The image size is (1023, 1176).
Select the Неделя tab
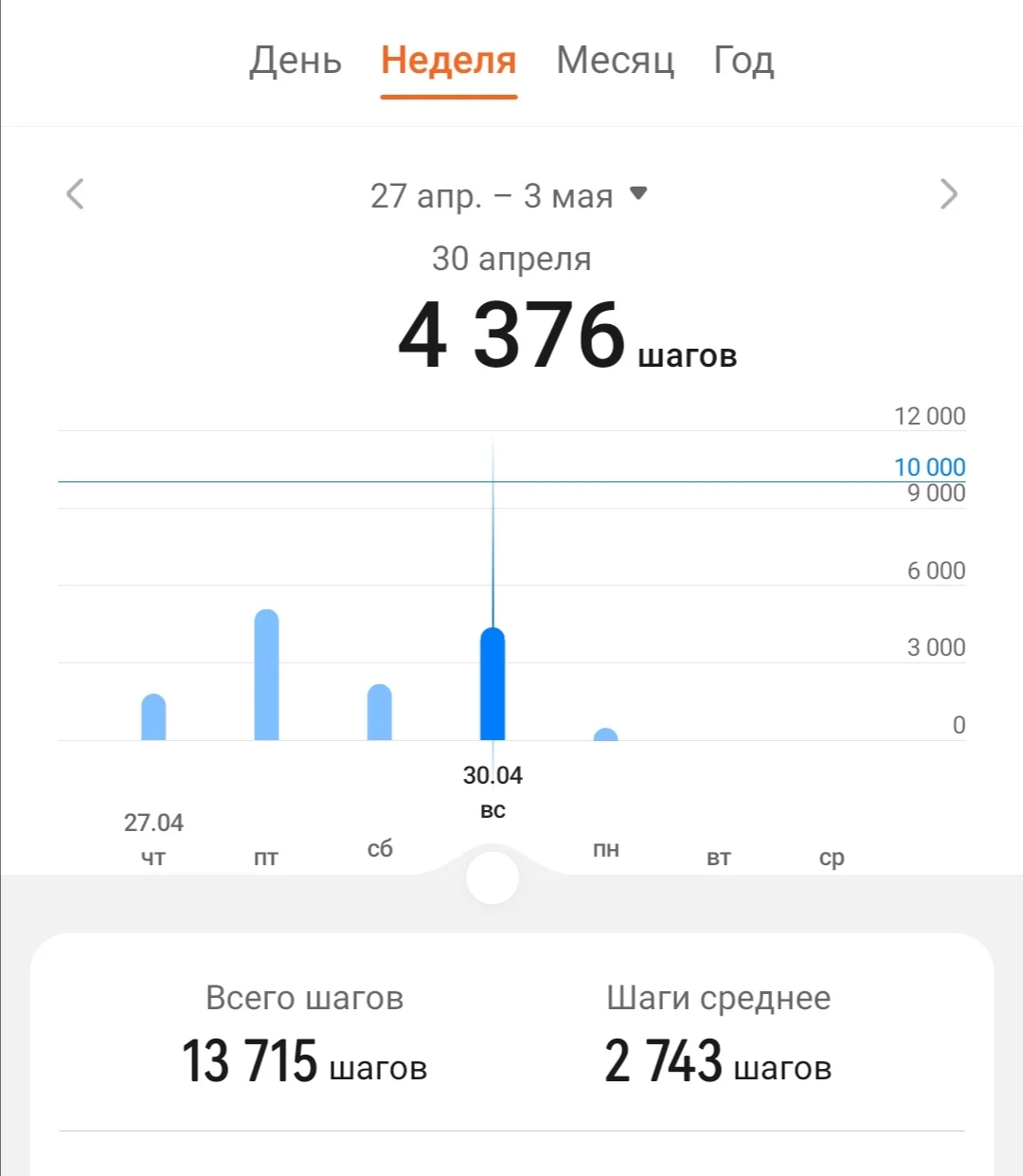pos(448,61)
